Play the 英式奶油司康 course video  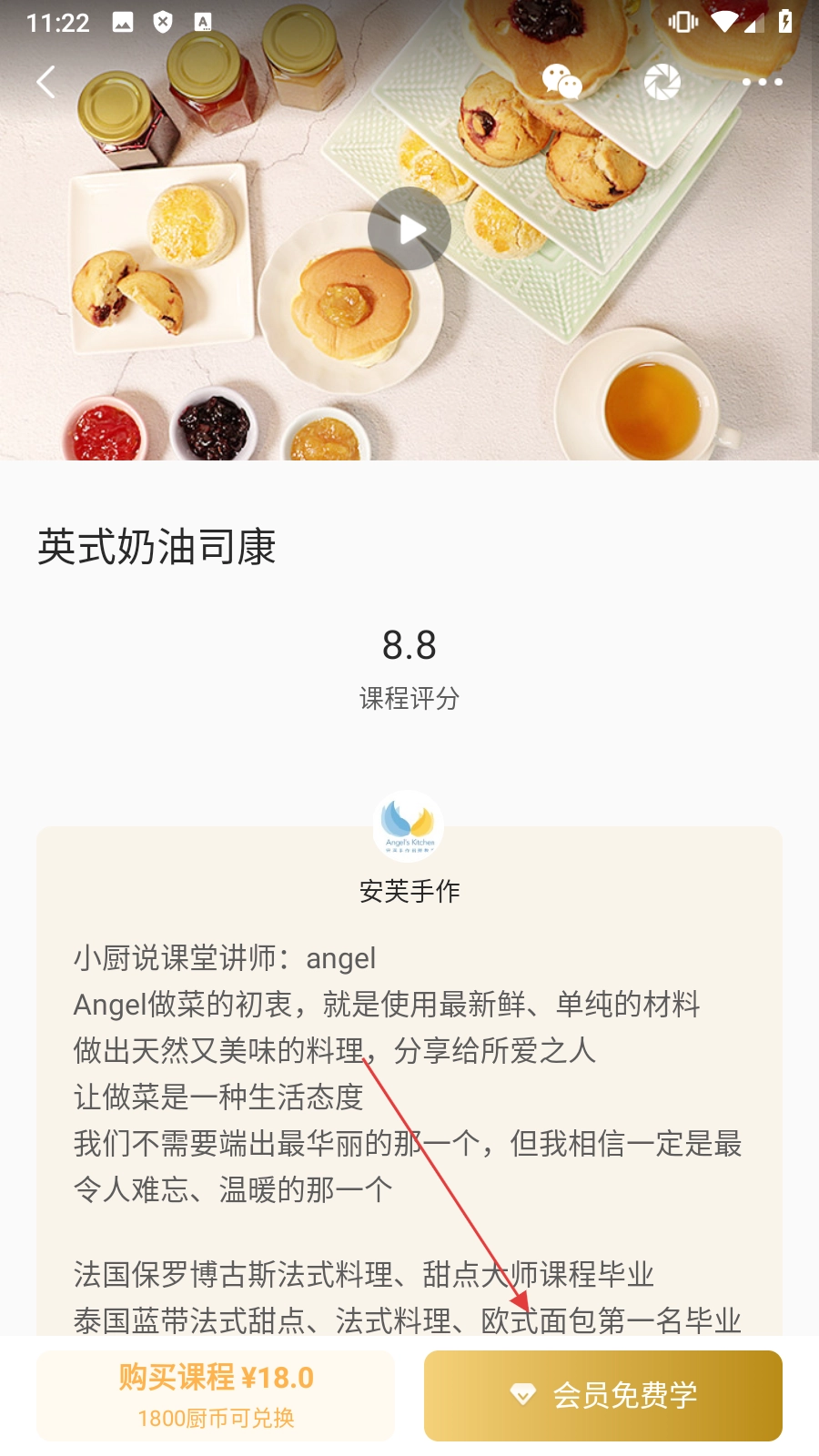(409, 229)
